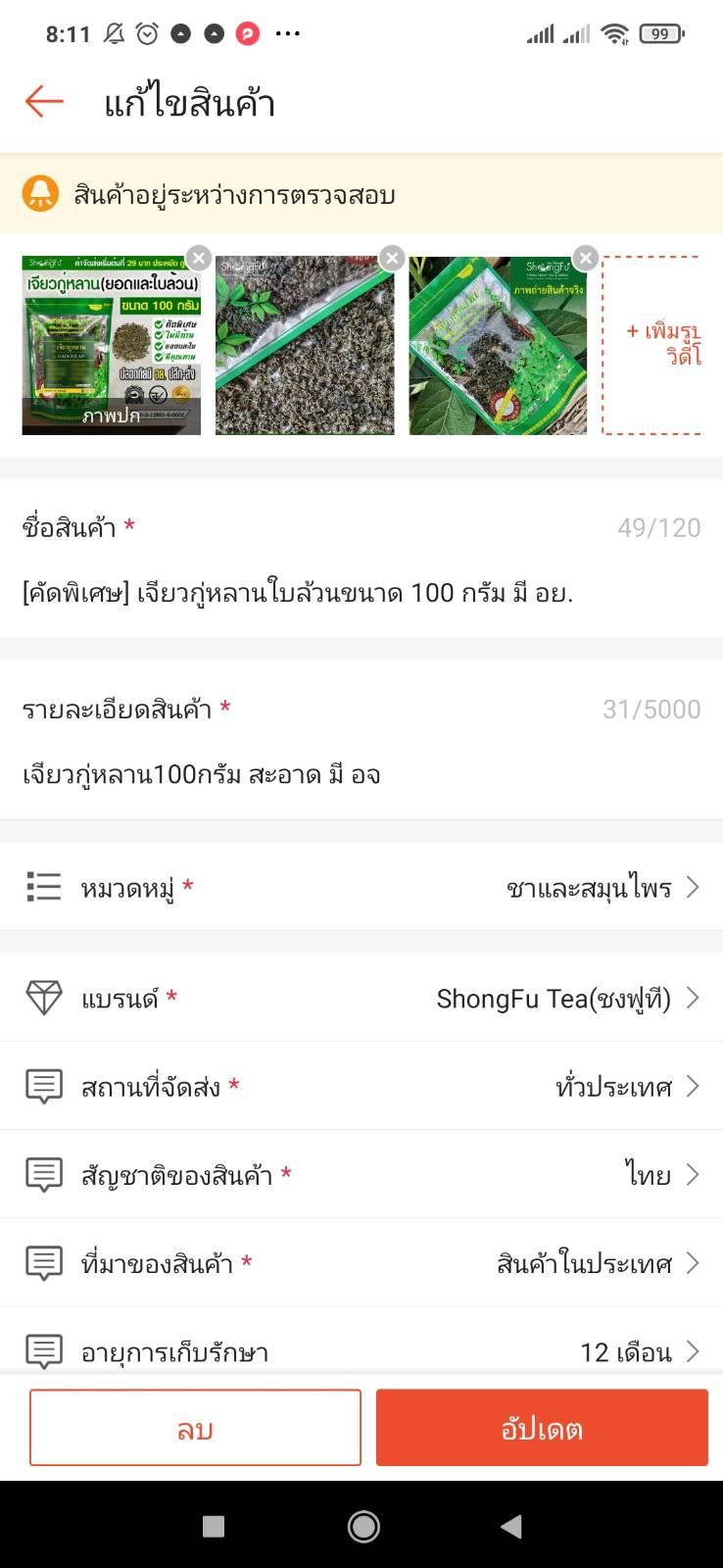The width and height of the screenshot is (723, 1568).
Task: Change อายุการเก็บรักษา shelf life
Action: coord(361,1350)
